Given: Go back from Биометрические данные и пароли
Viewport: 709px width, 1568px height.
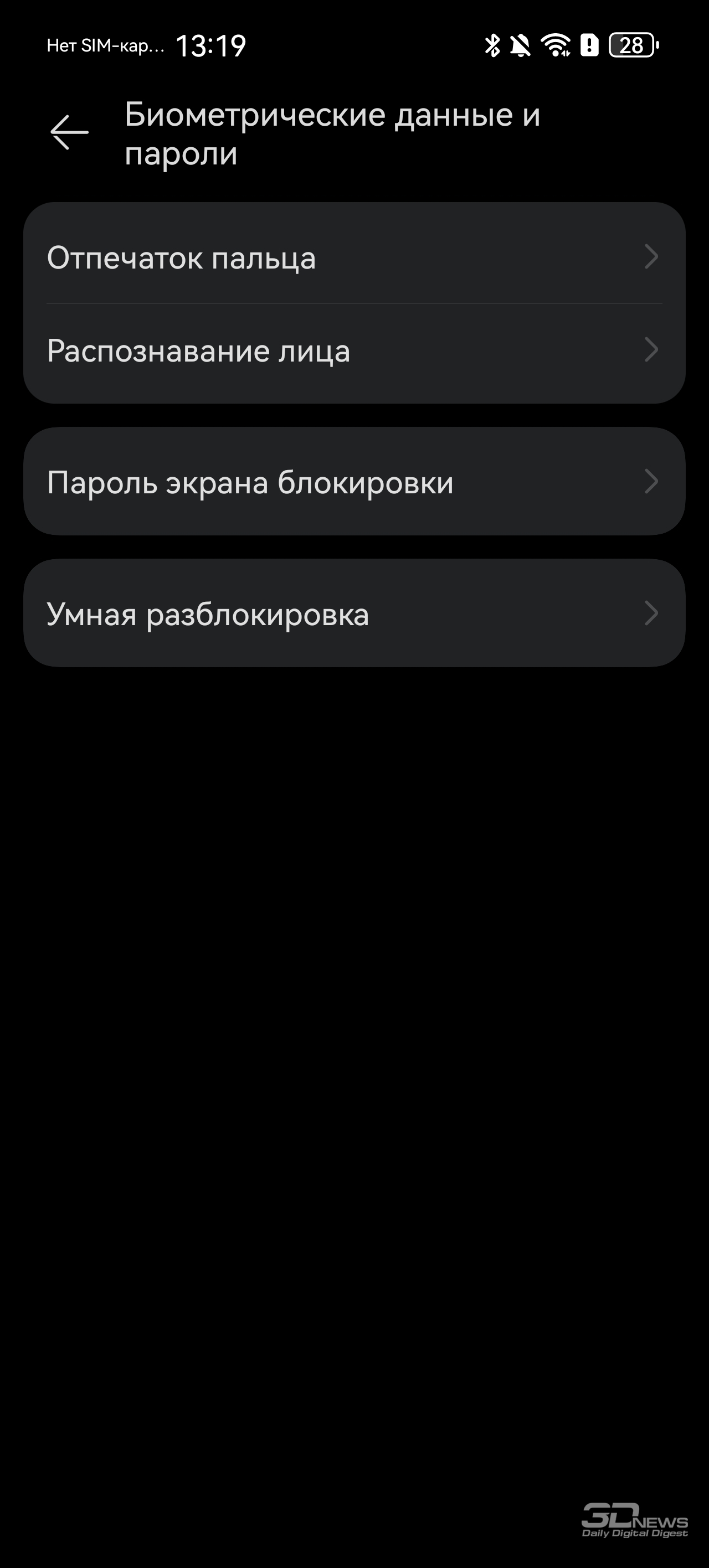Looking at the screenshot, I should tap(69, 132).
